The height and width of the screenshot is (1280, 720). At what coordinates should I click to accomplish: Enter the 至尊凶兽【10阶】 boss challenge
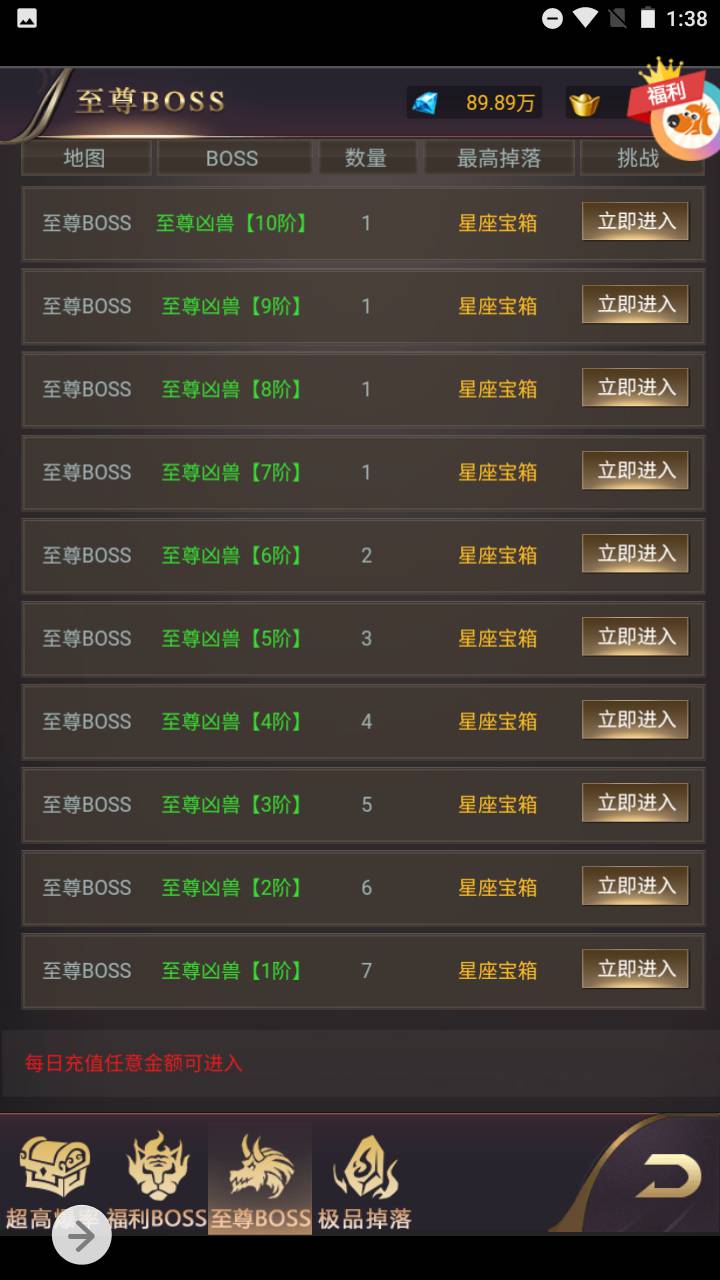(x=635, y=221)
